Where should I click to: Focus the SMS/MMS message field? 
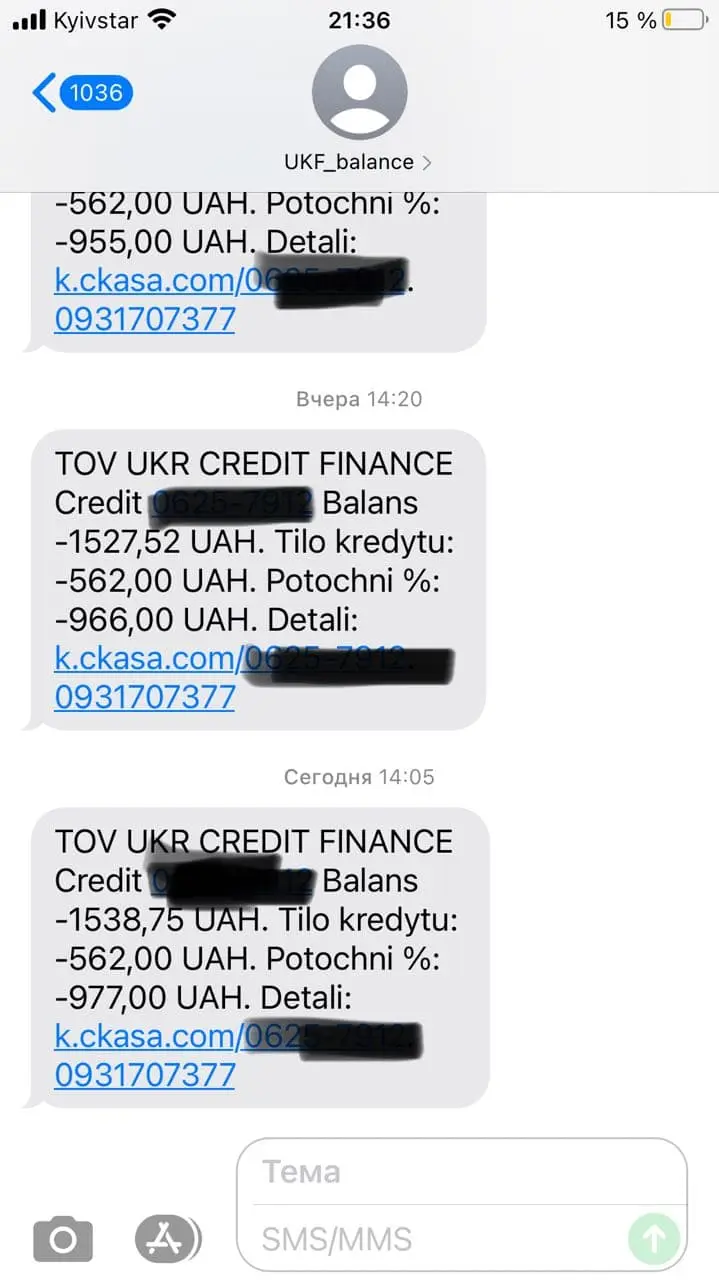click(440, 1240)
